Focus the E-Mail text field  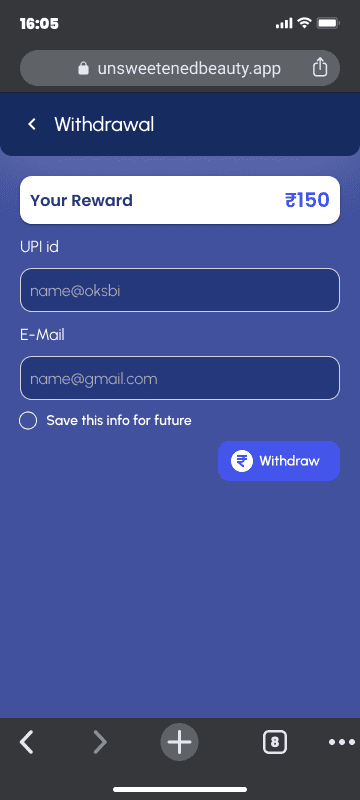pyautogui.click(x=179, y=378)
